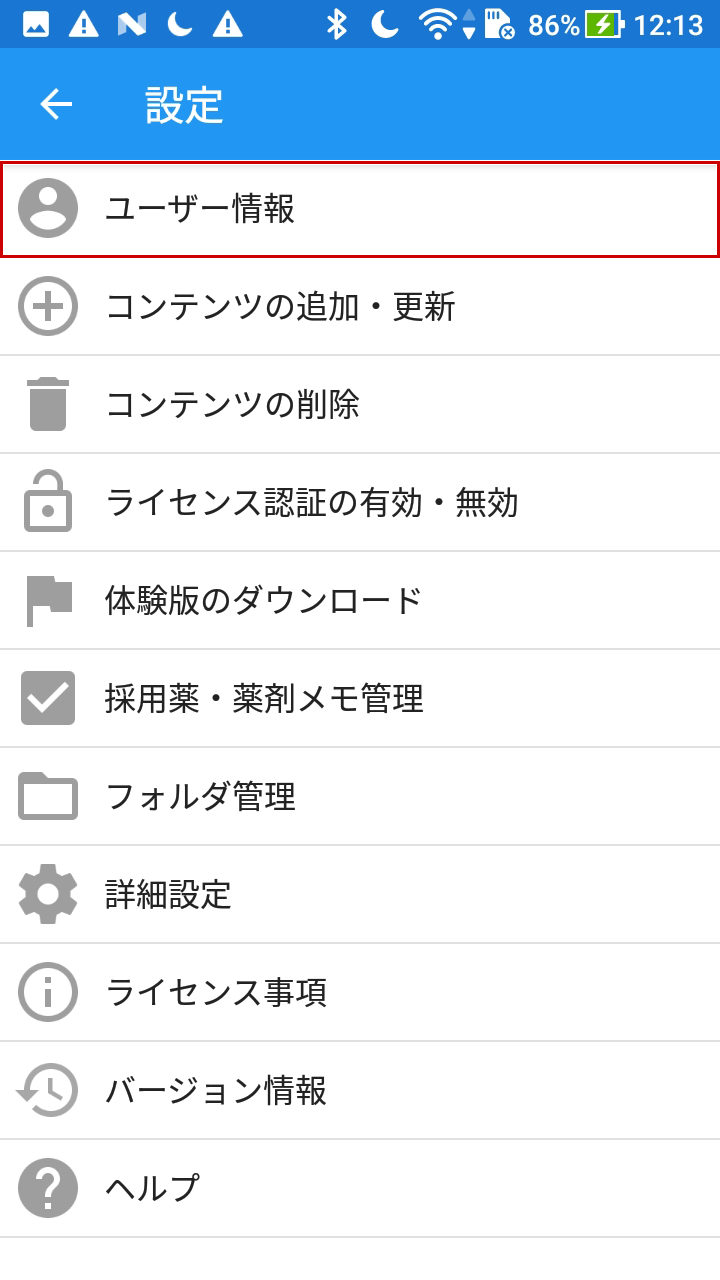Tap 体験版のダウンロード

360,600
